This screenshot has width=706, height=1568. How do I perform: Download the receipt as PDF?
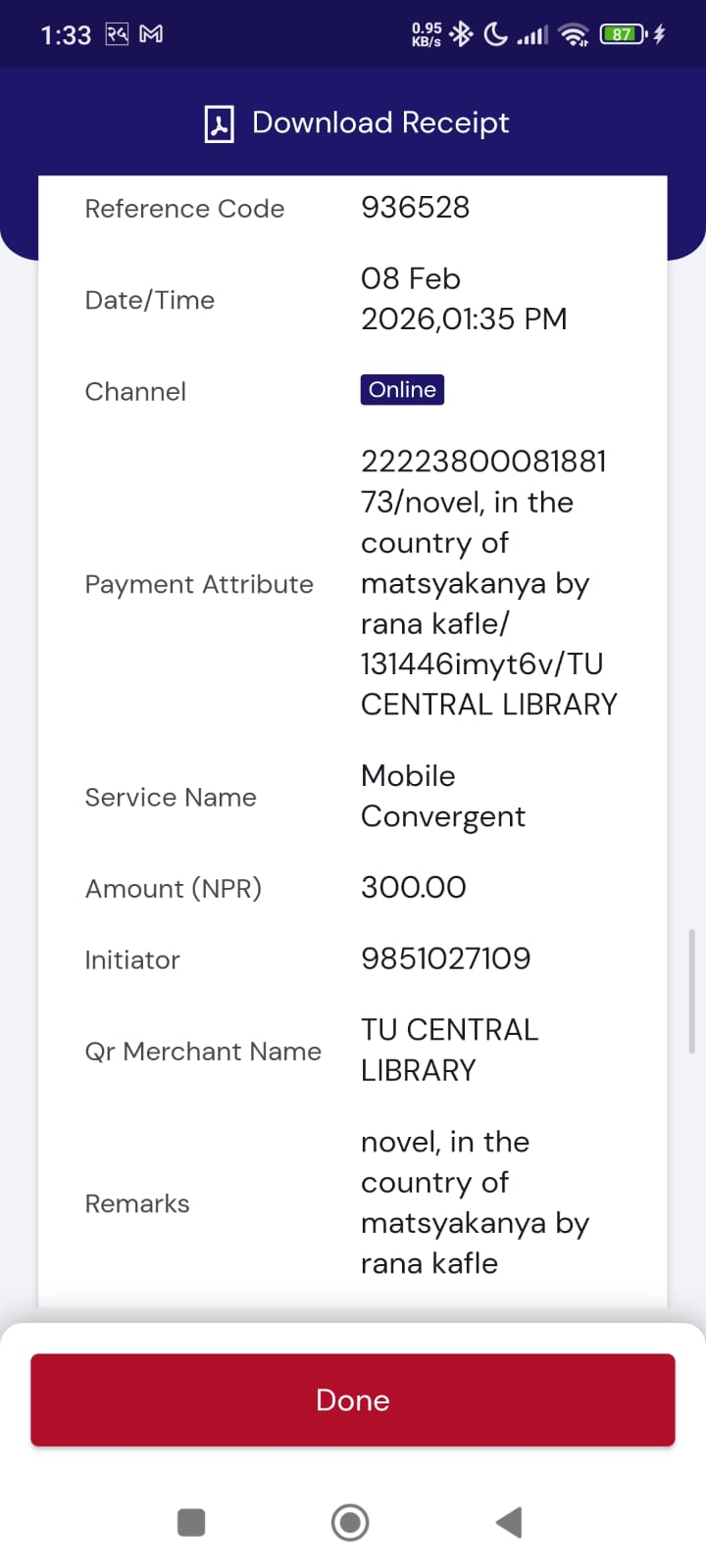tap(357, 123)
